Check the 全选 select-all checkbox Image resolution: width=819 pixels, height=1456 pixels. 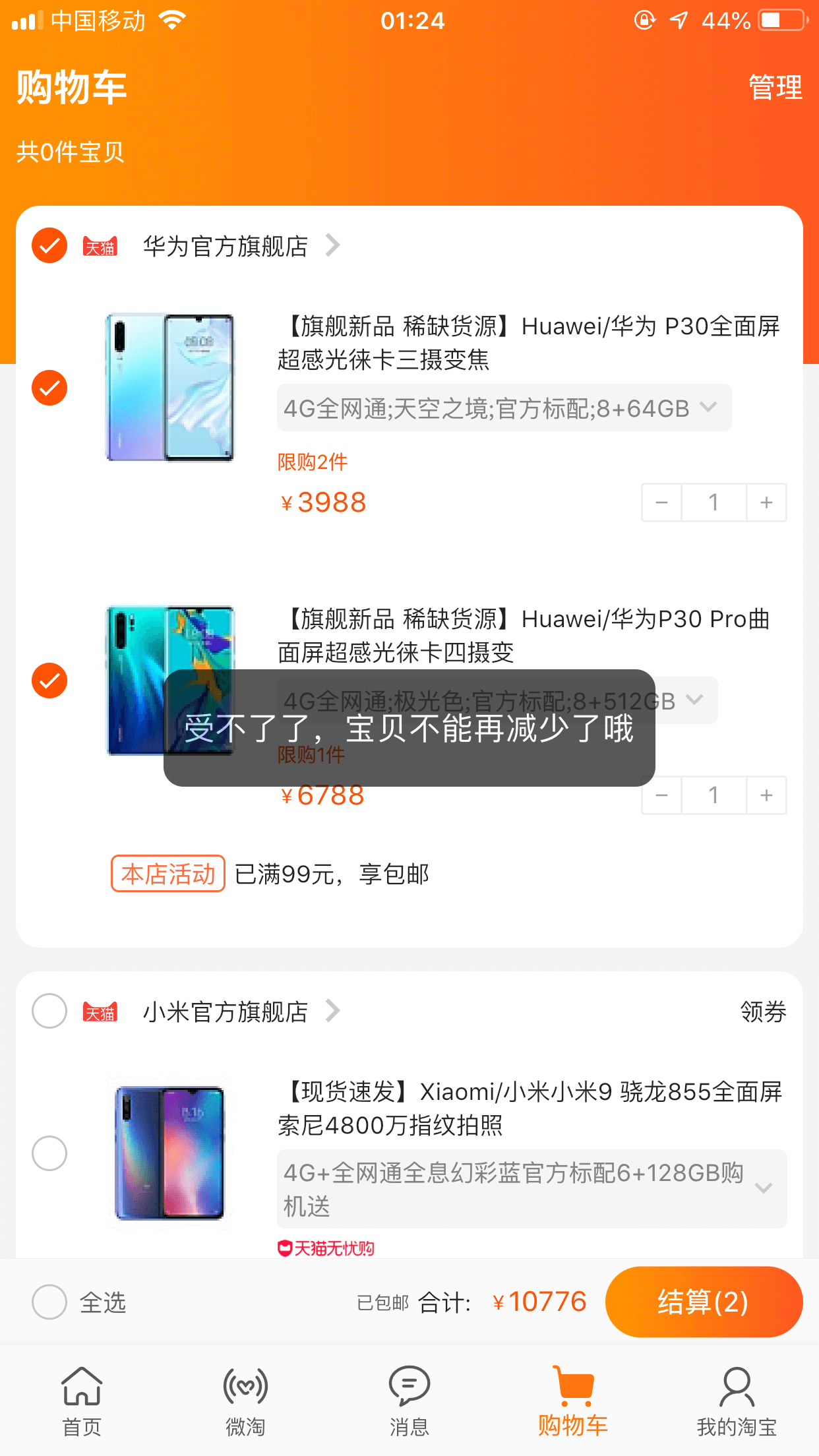click(49, 1302)
